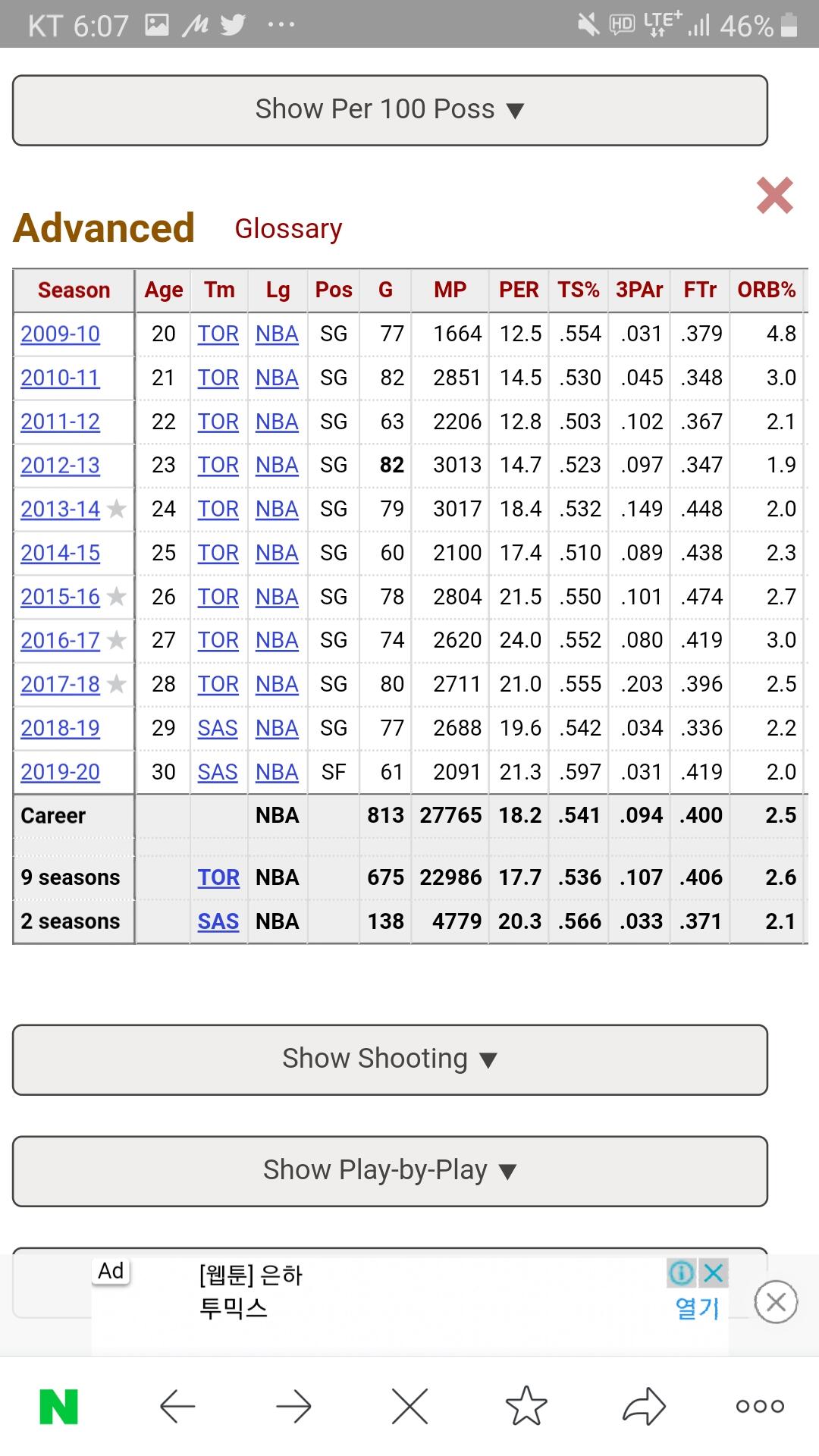The height and width of the screenshot is (1456, 819).
Task: Open the Glossary link
Action: pos(288,228)
